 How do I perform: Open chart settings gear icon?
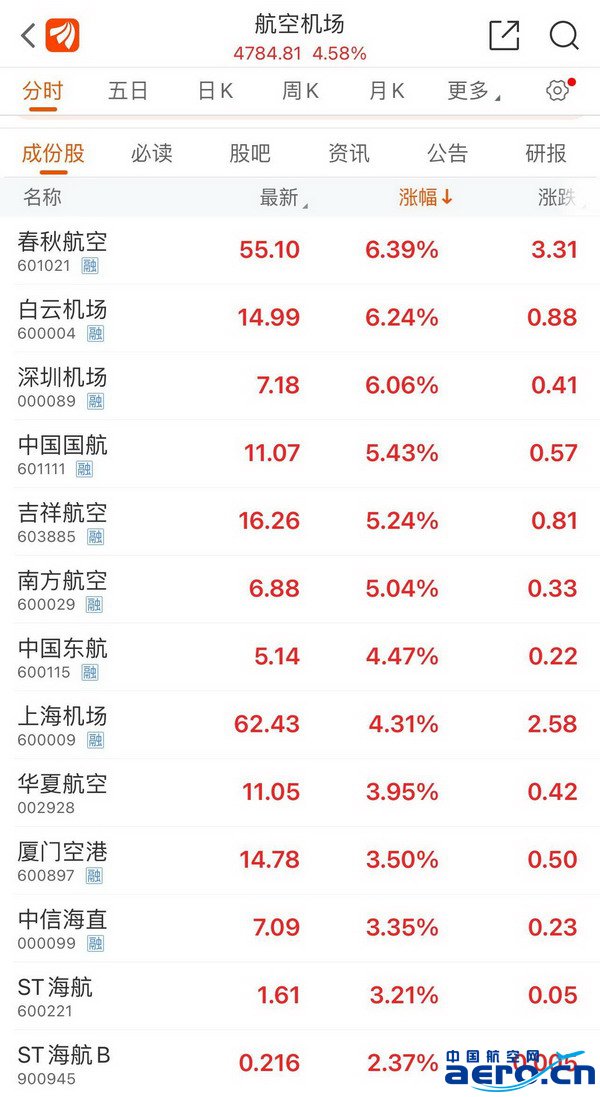click(x=558, y=90)
